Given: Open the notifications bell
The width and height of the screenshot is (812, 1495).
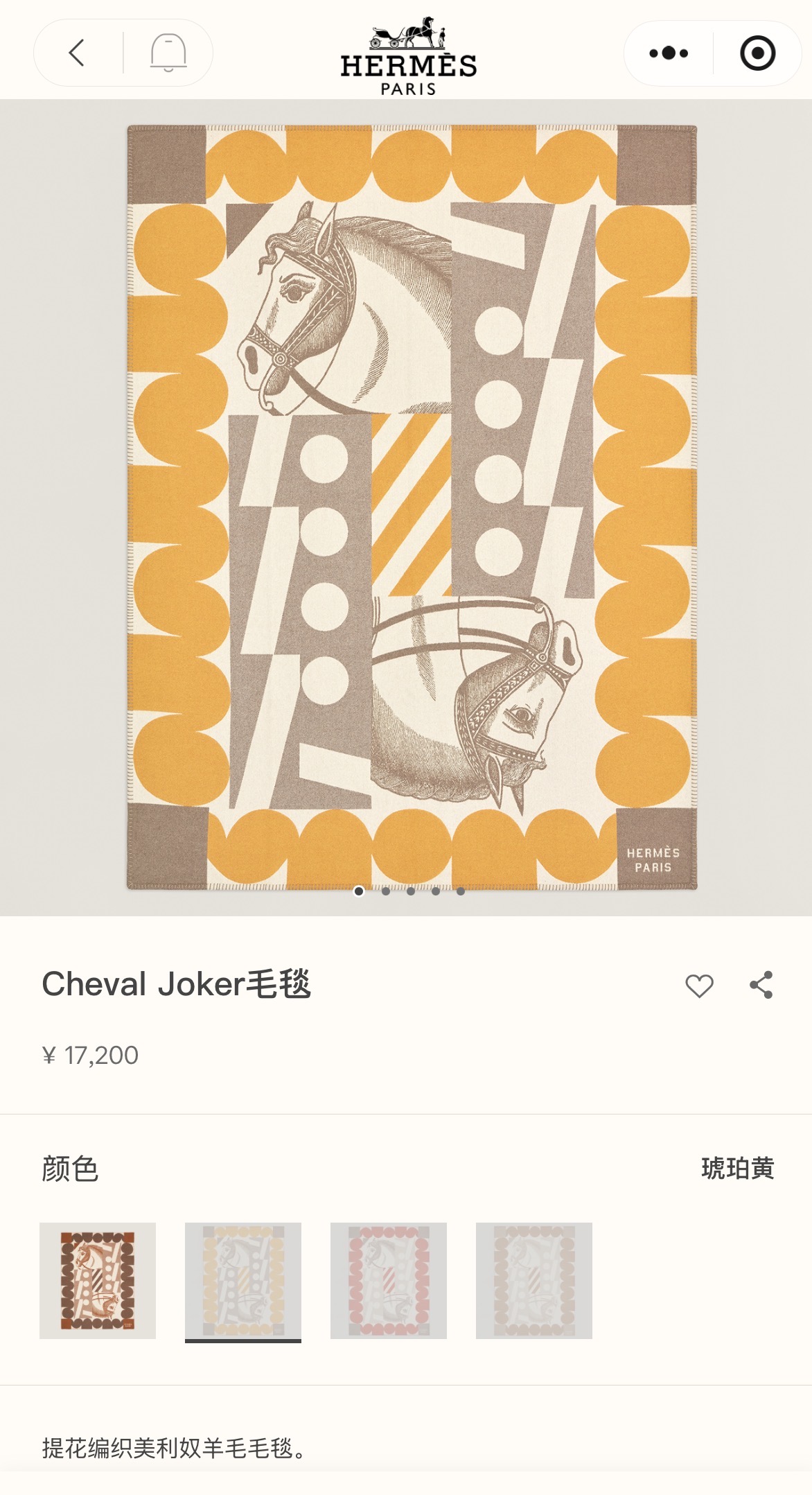Looking at the screenshot, I should click(x=168, y=53).
